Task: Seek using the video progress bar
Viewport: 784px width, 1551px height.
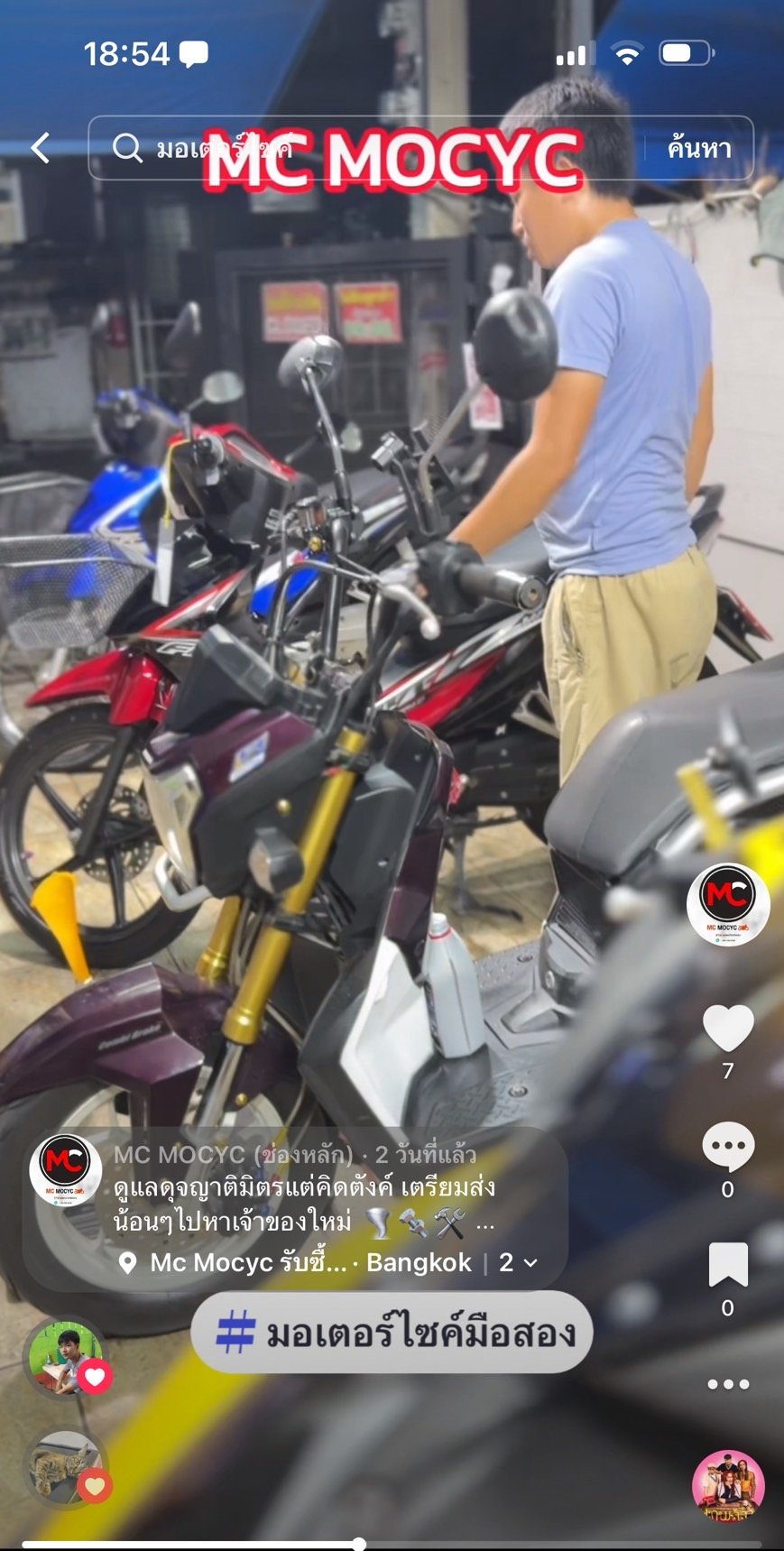Action: (x=358, y=1544)
